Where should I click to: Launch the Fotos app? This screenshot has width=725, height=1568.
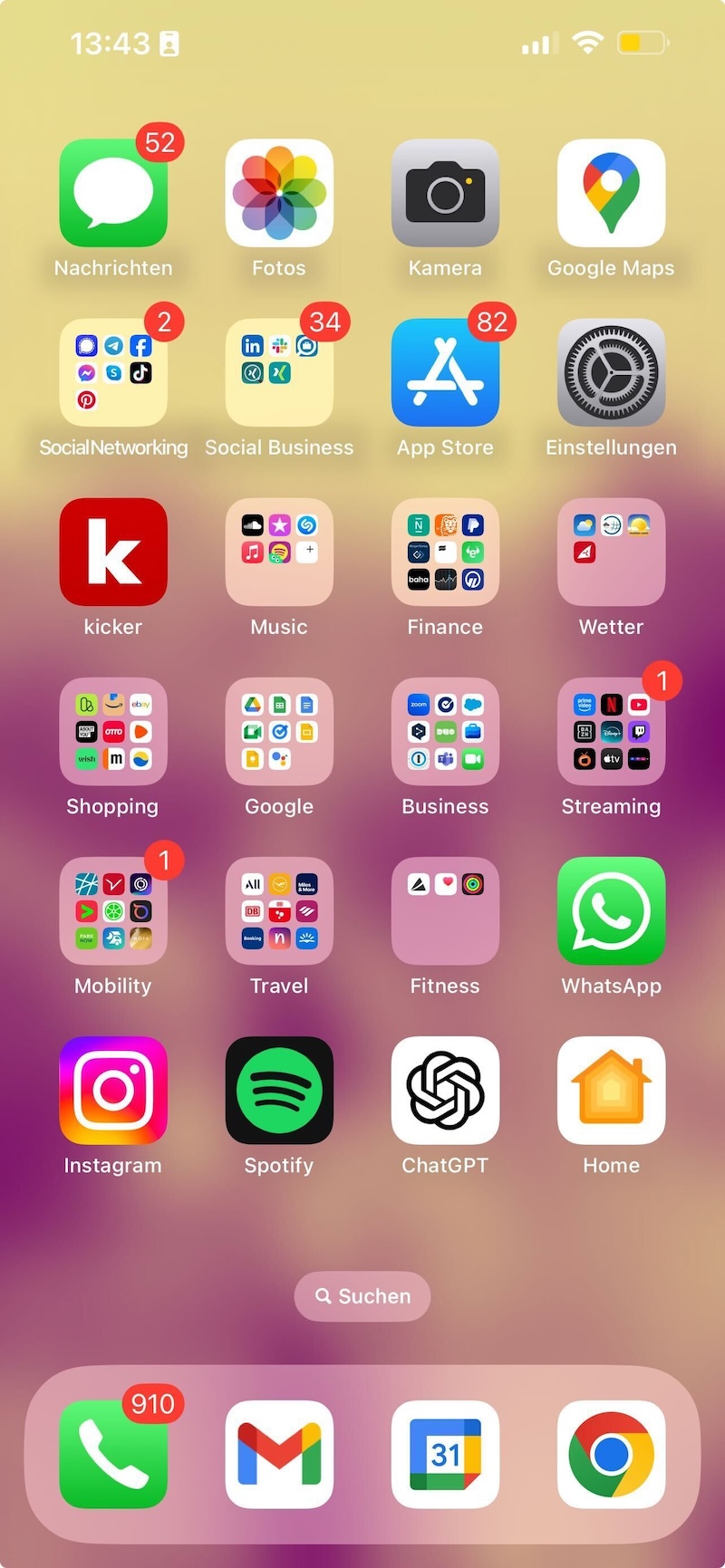(279, 193)
